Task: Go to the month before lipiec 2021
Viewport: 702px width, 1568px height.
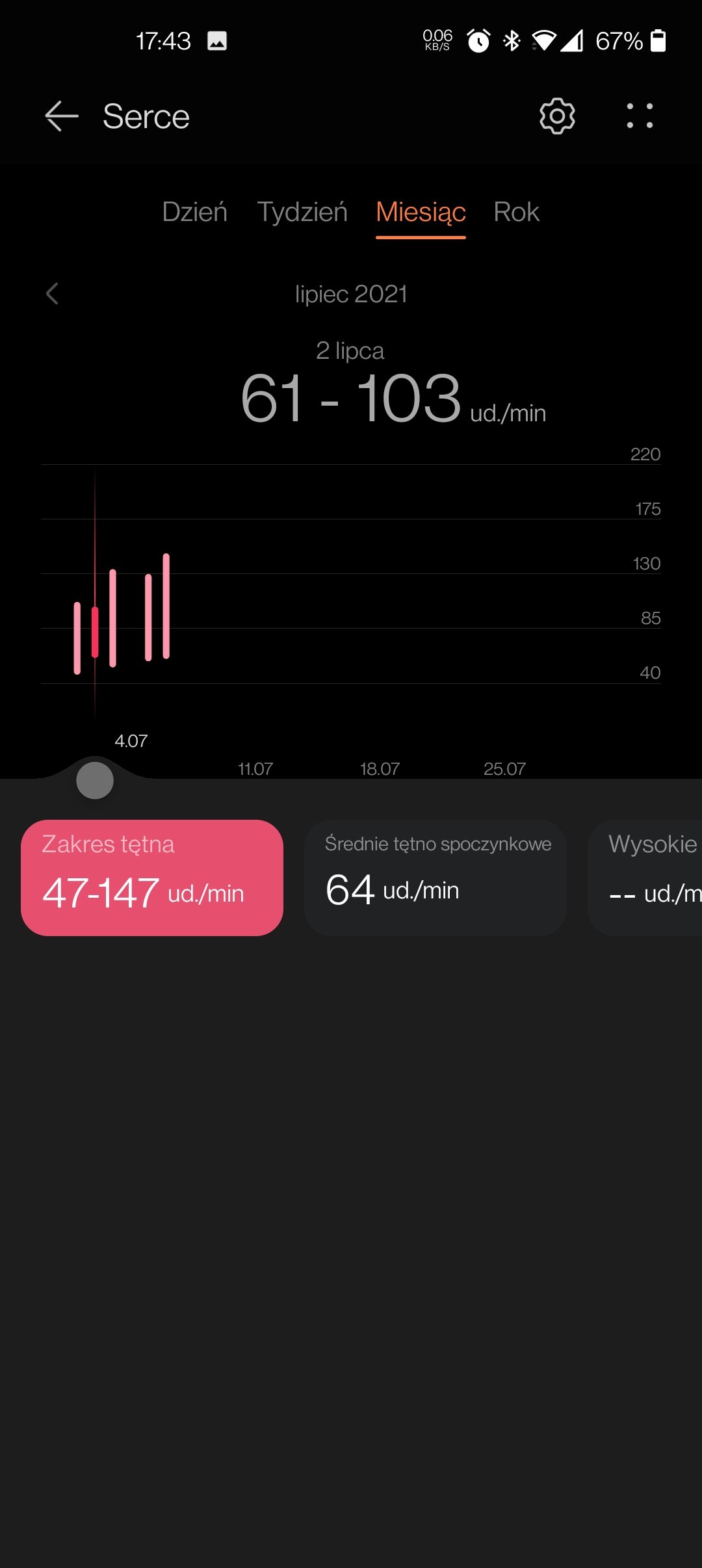Action: coord(53,294)
